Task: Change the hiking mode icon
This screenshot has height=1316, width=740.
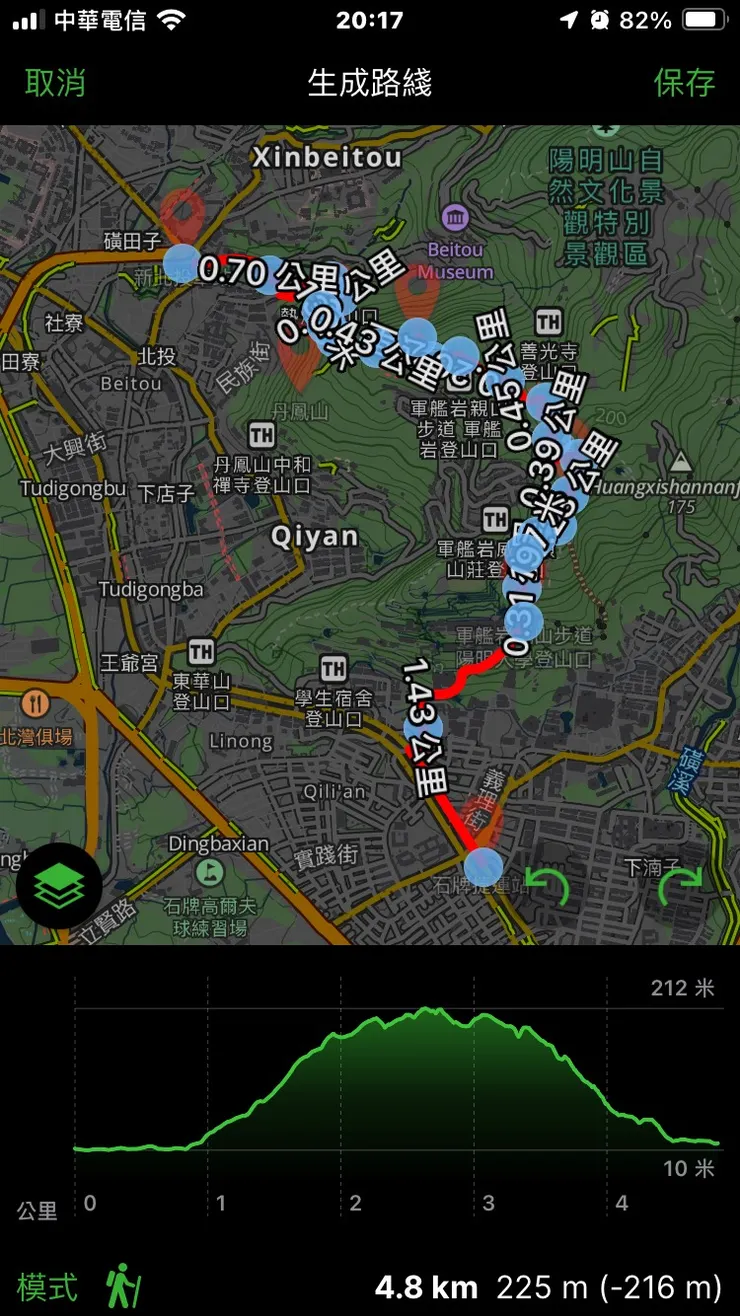Action: (x=124, y=1285)
